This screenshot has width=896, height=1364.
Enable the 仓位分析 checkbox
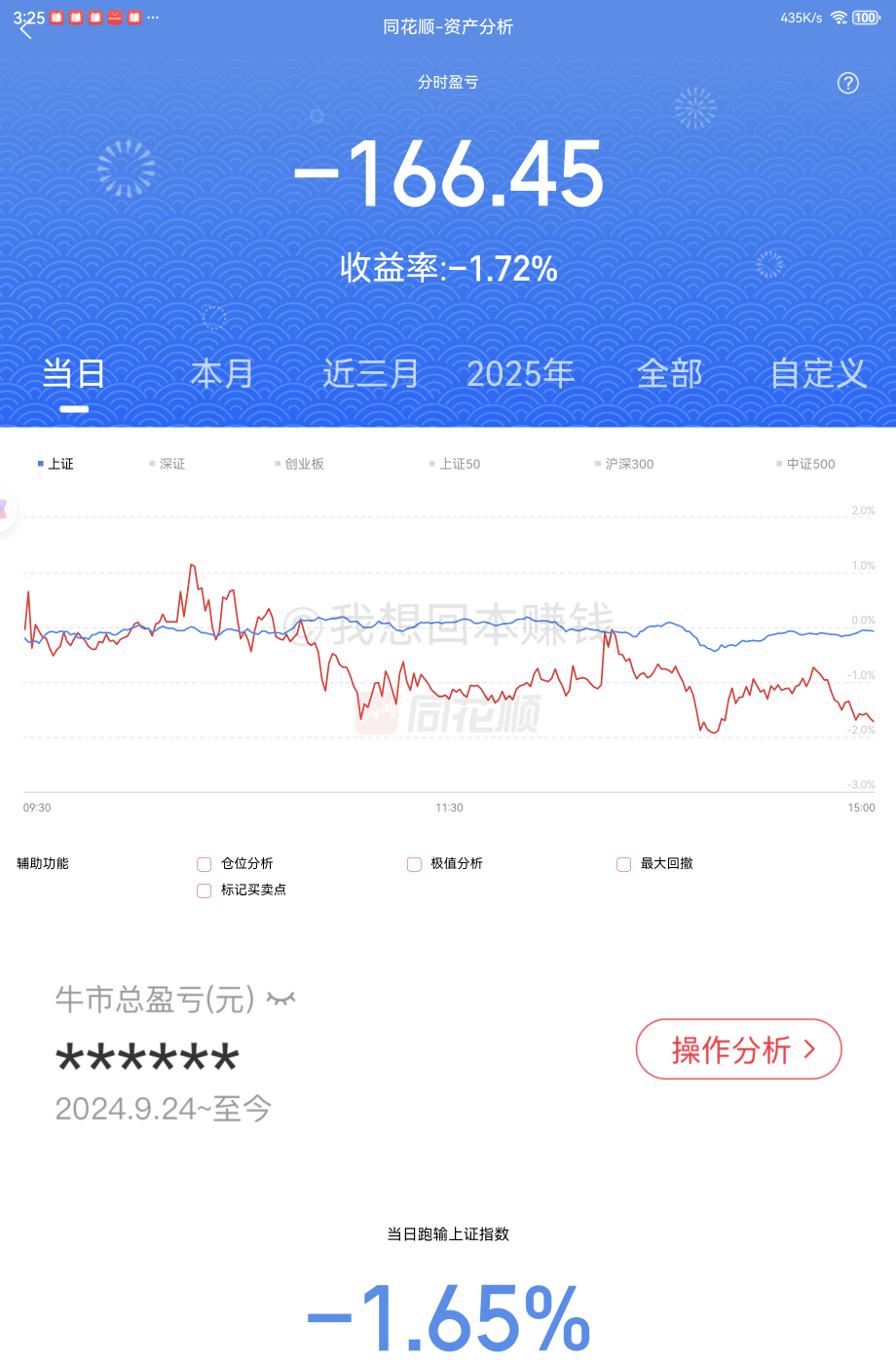pos(205,864)
